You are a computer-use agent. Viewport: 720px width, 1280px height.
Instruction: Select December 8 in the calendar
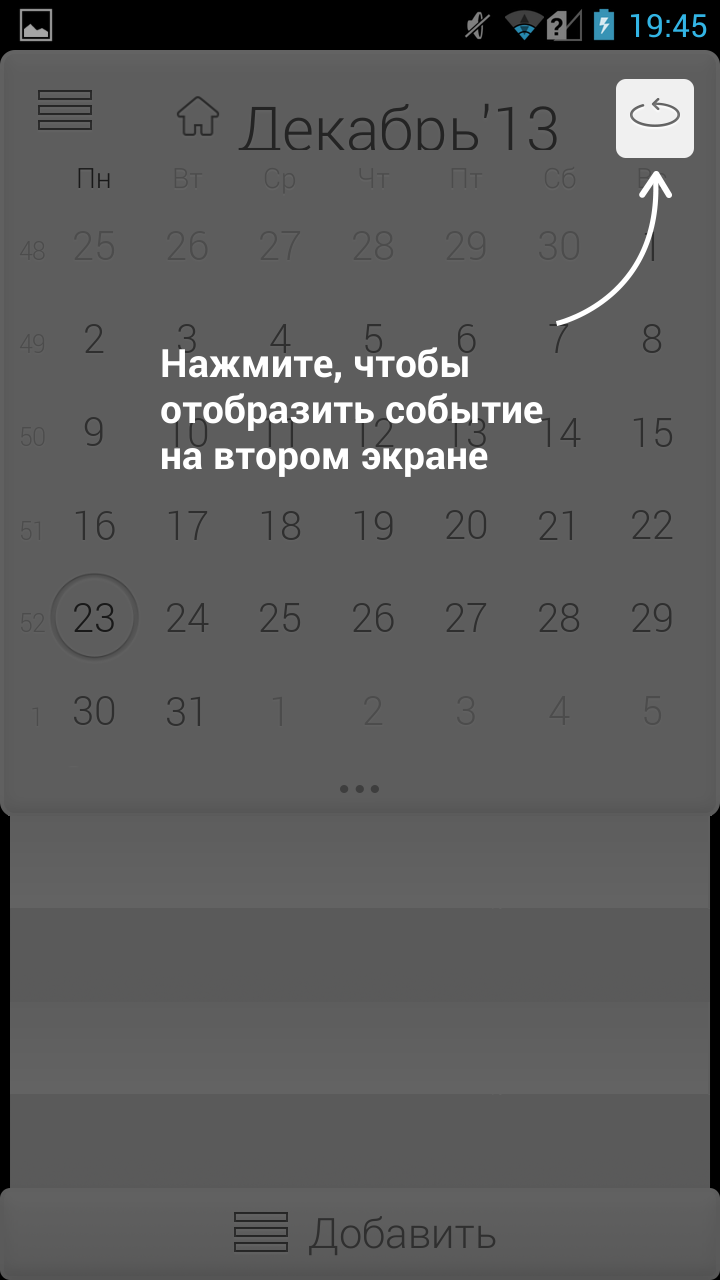652,339
